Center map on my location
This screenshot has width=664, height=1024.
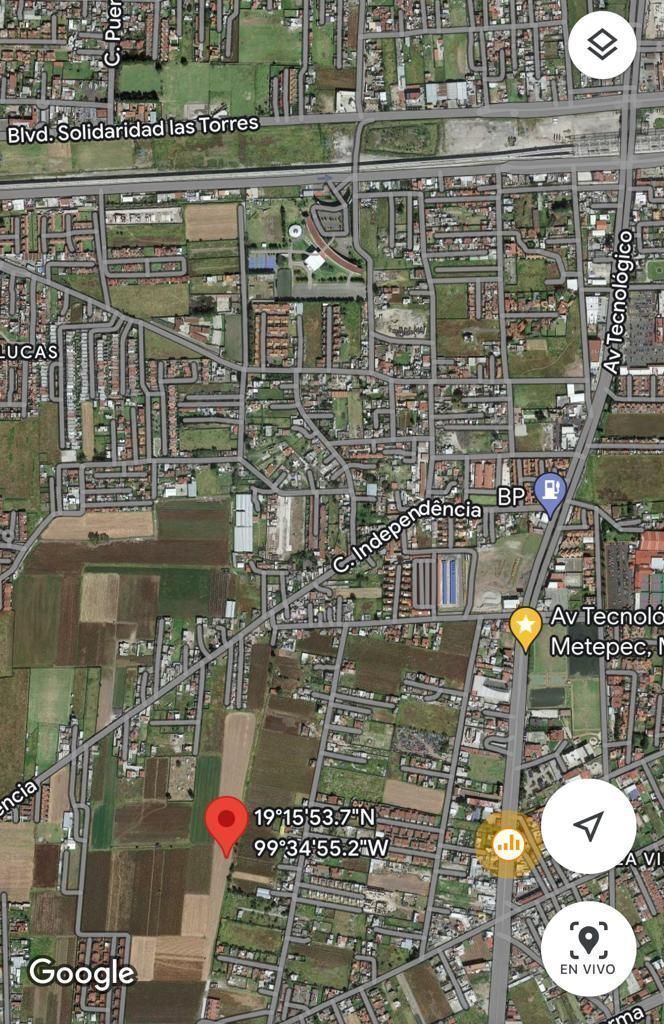(x=588, y=826)
